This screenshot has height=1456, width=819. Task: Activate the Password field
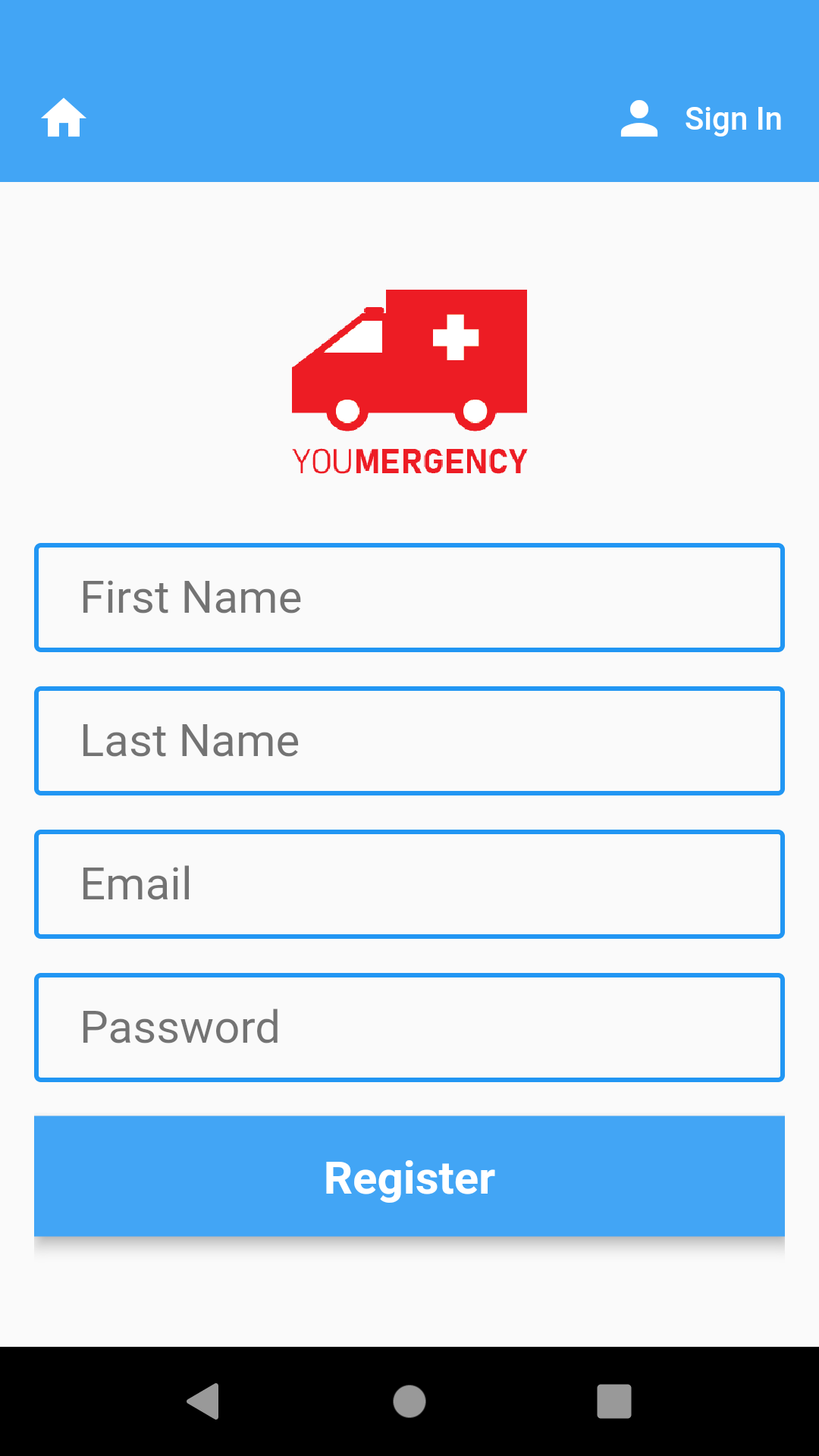[x=409, y=1028]
